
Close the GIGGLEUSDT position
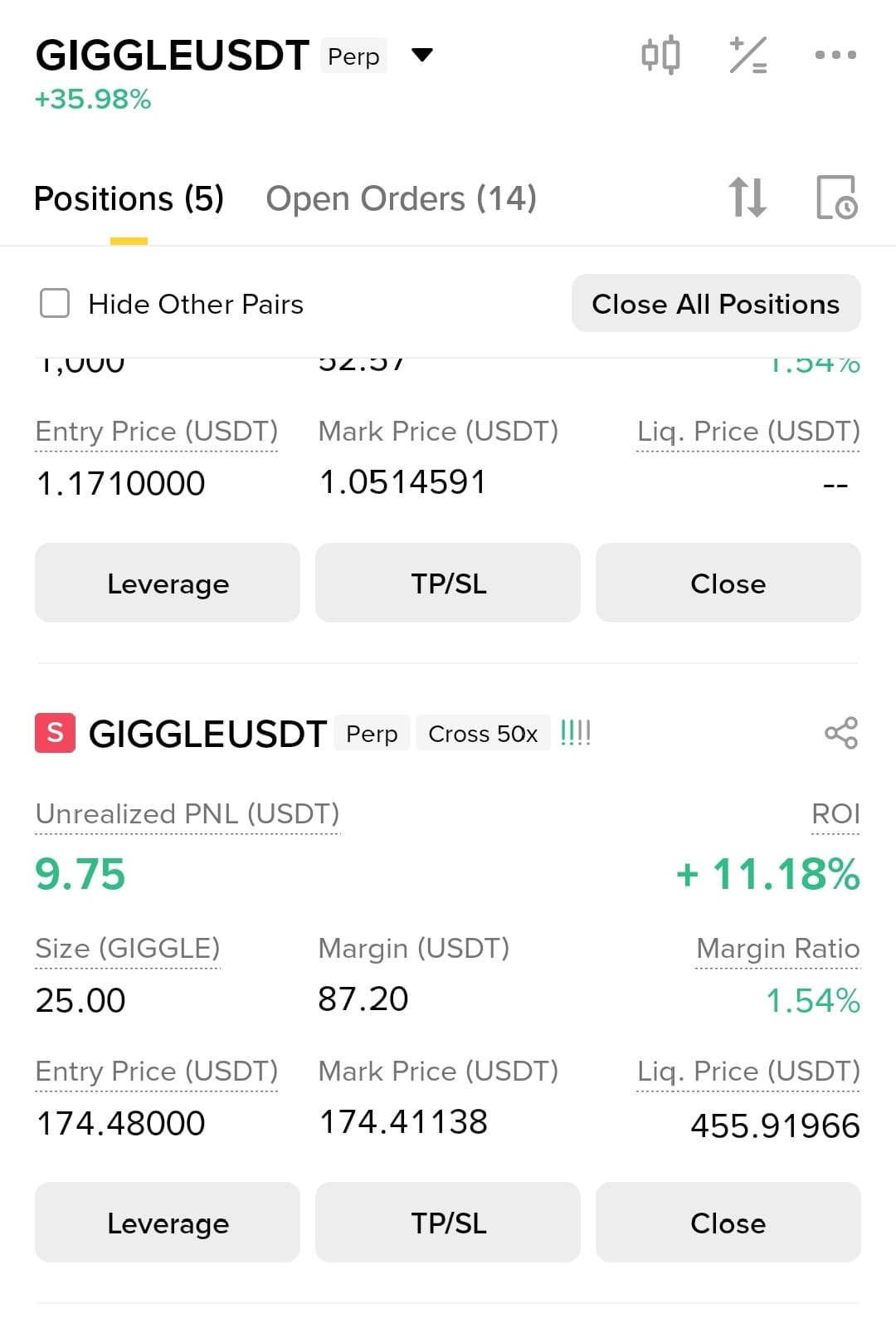[x=728, y=1223]
